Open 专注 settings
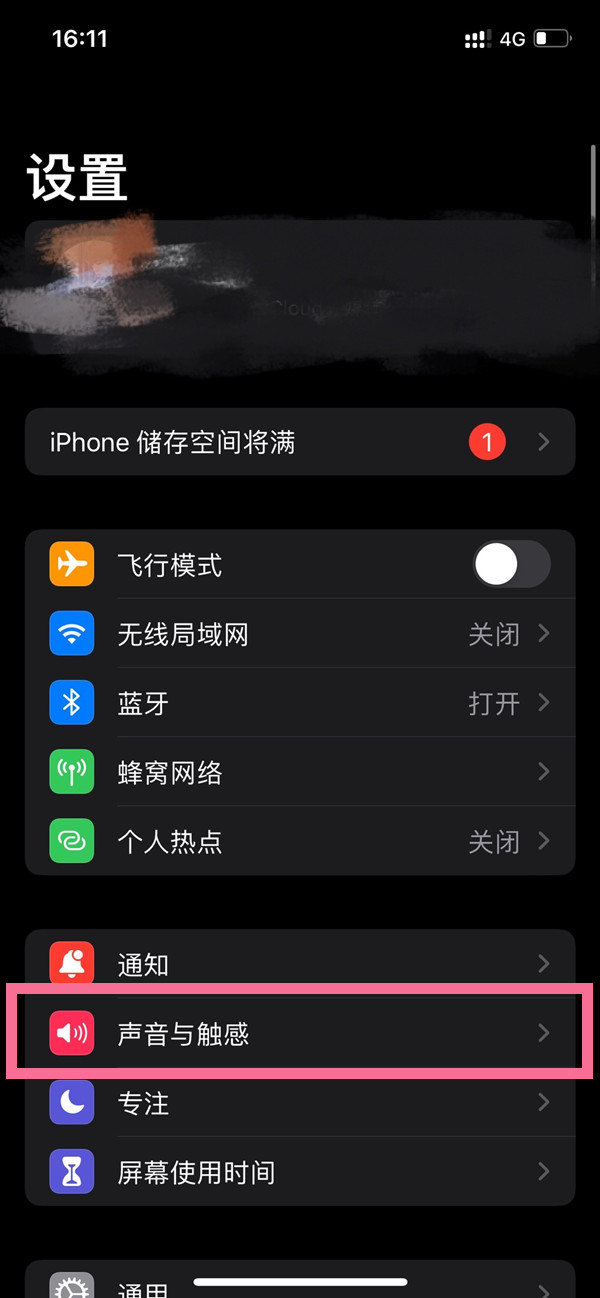The image size is (600, 1298). (300, 1102)
